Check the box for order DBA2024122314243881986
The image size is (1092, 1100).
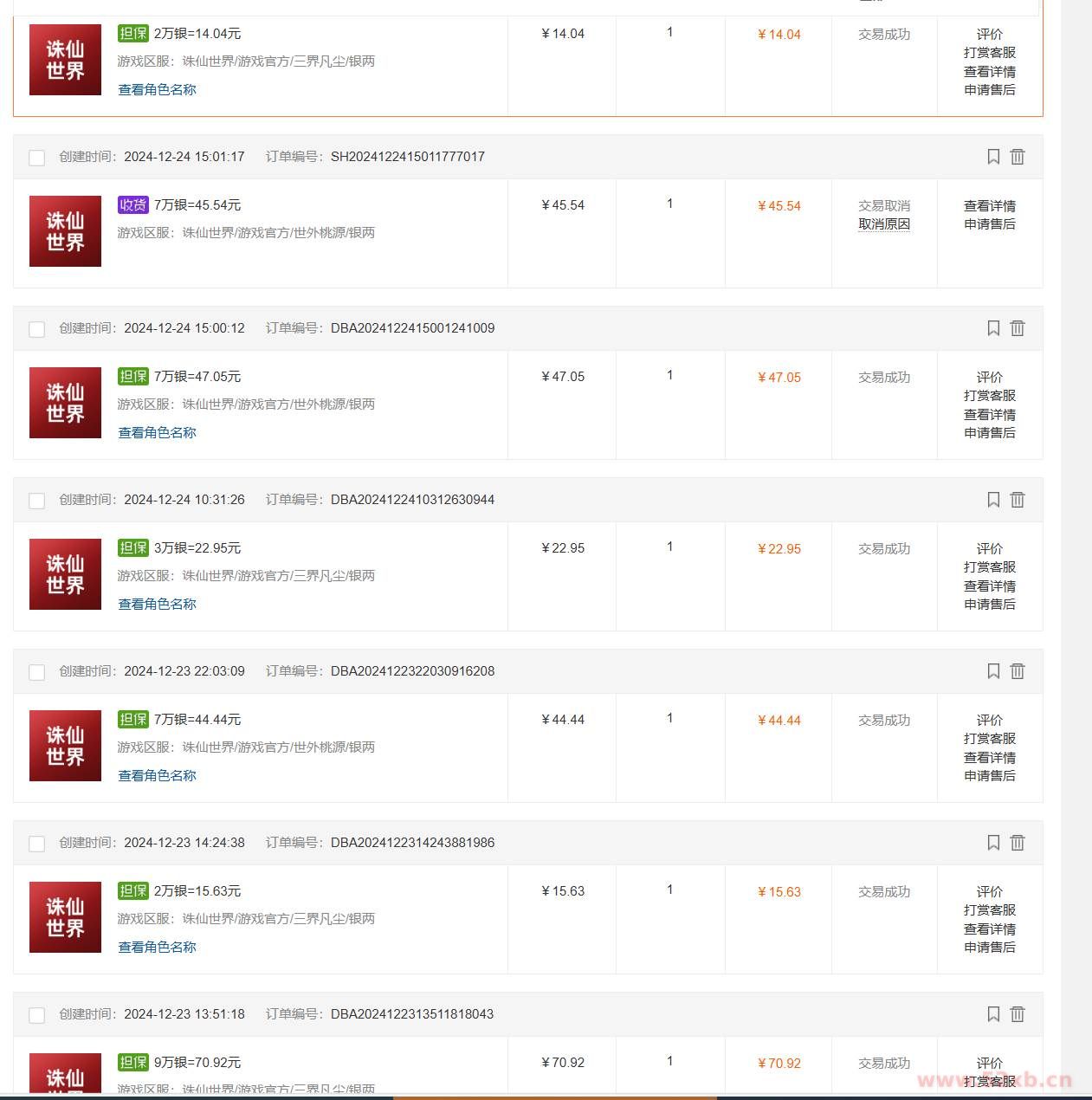pos(37,844)
